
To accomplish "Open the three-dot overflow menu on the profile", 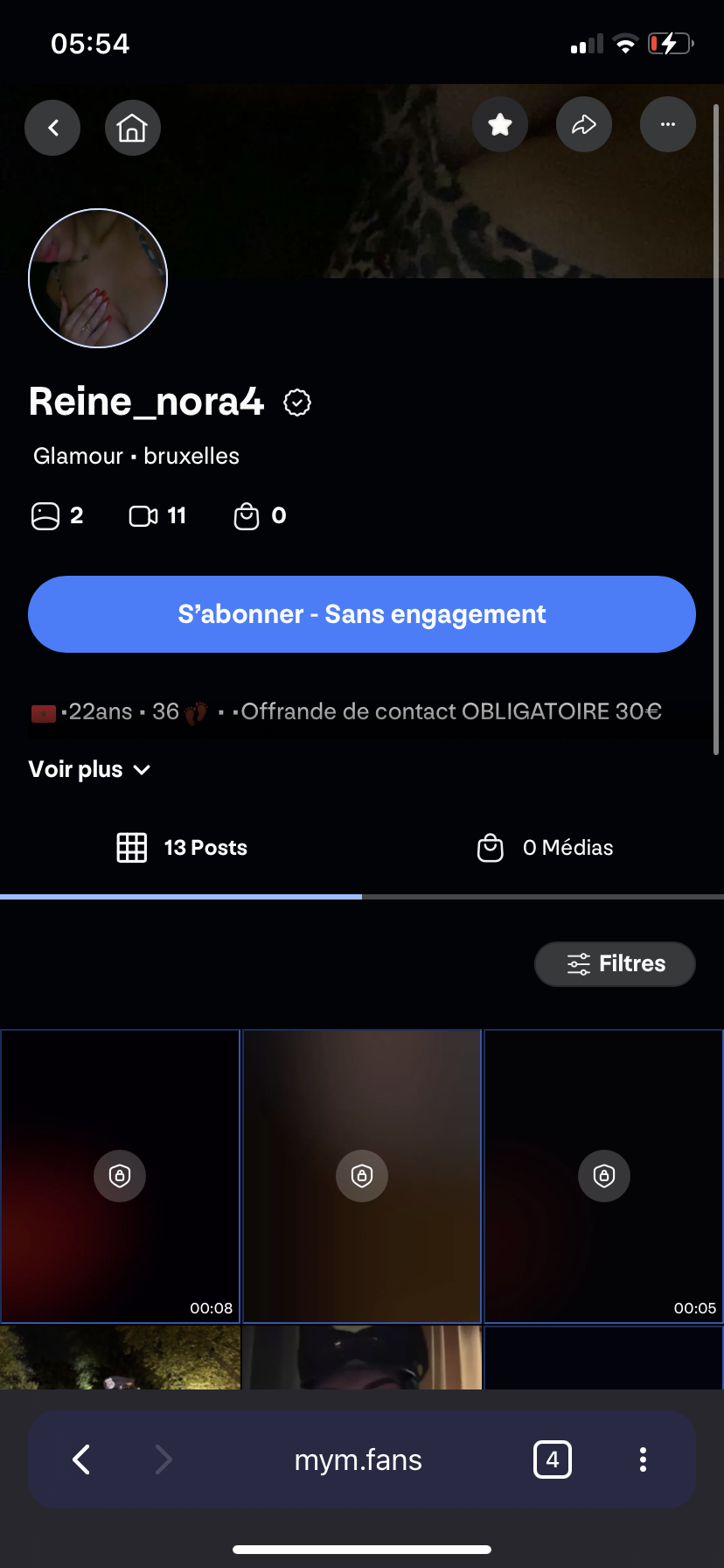I will tap(668, 124).
